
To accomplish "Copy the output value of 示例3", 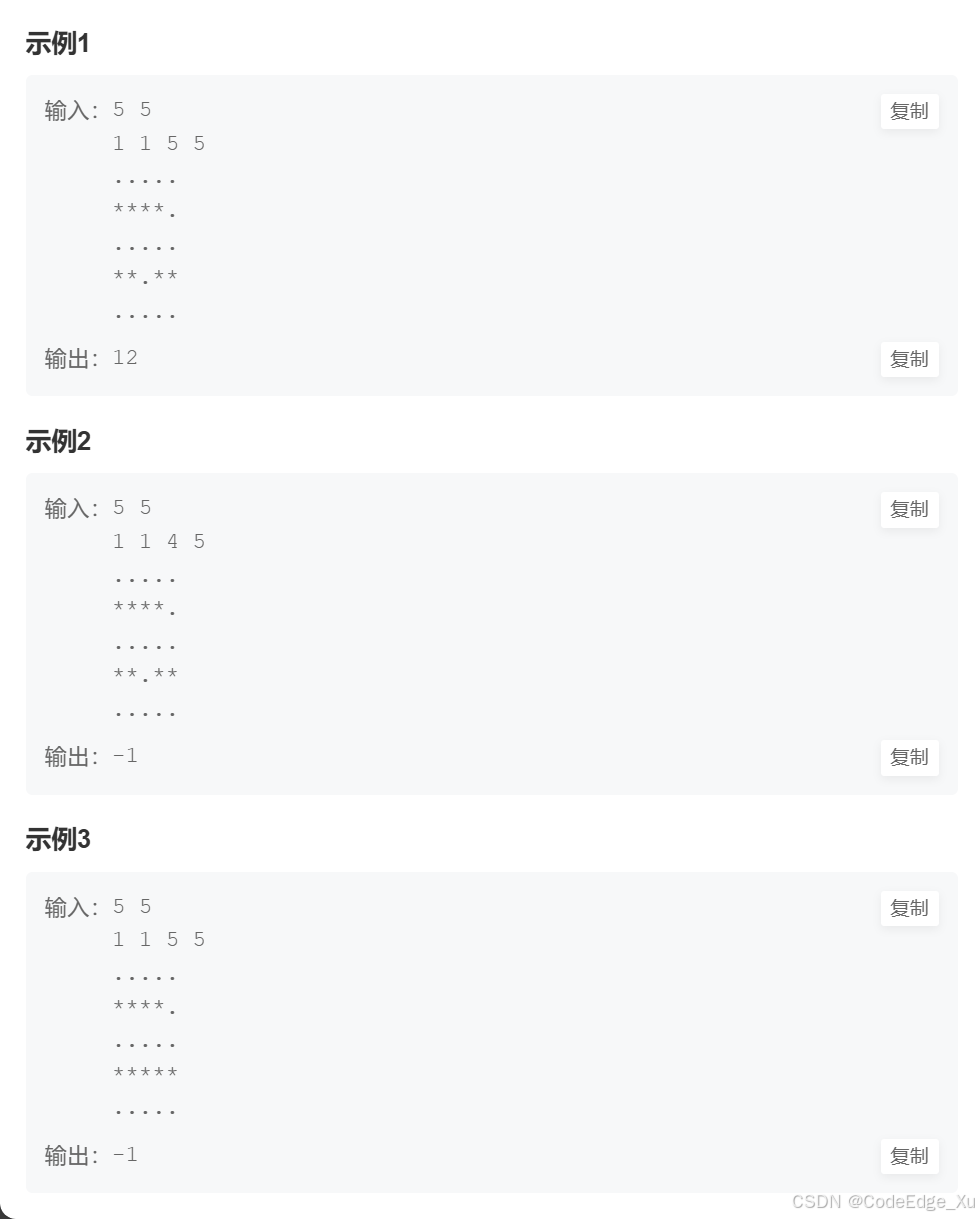I will pos(908,1155).
